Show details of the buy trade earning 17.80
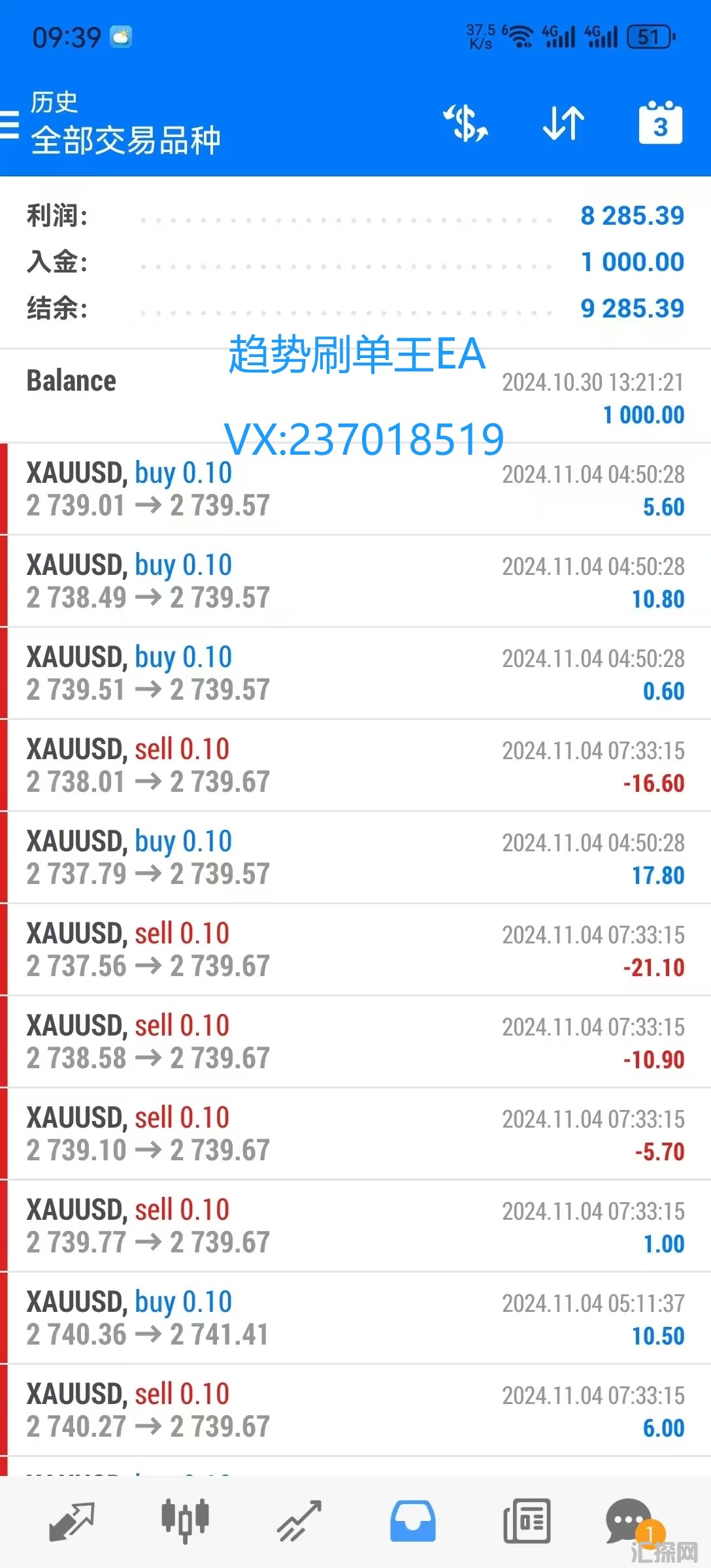 [355, 858]
